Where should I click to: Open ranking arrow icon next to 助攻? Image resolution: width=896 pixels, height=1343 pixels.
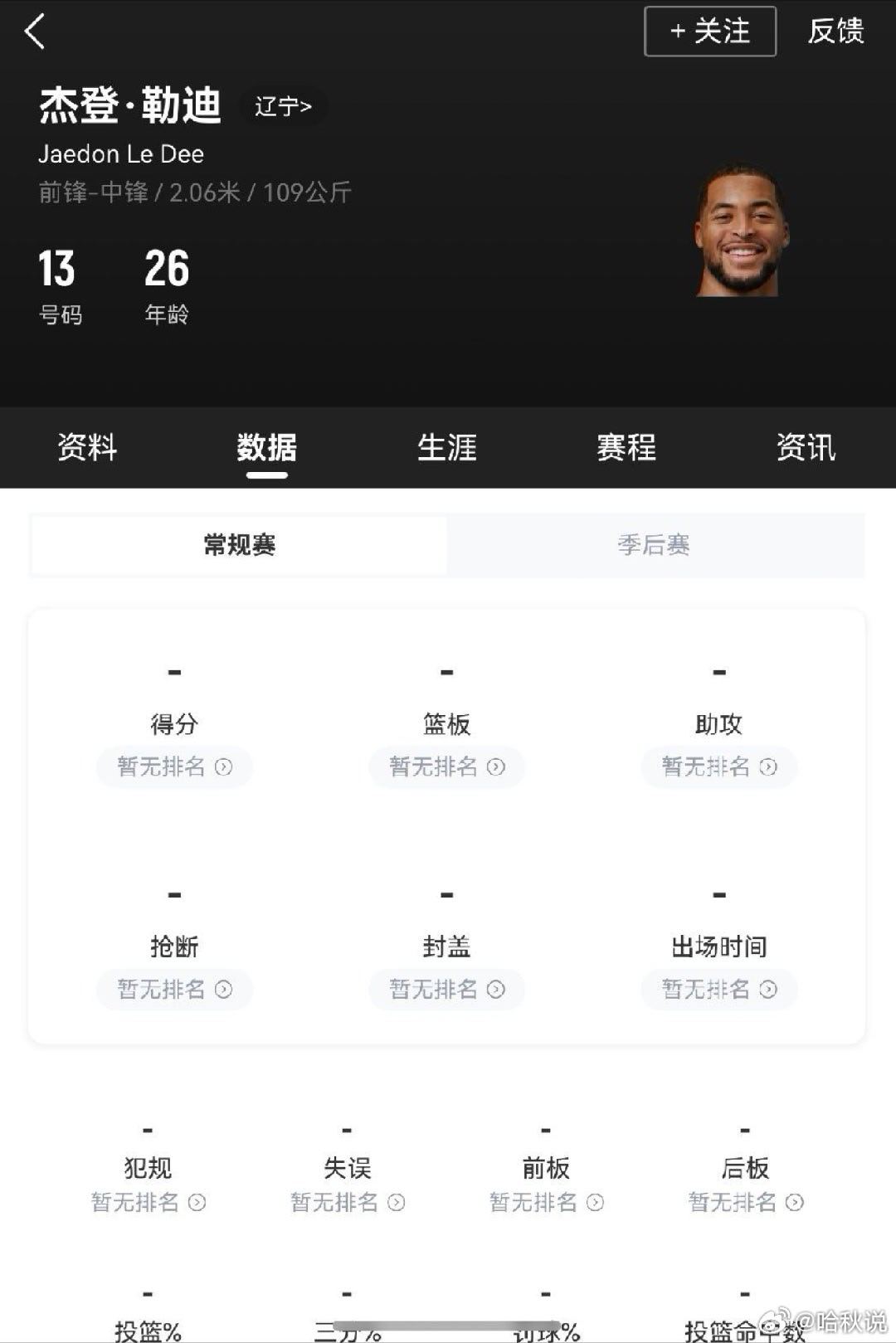[767, 767]
